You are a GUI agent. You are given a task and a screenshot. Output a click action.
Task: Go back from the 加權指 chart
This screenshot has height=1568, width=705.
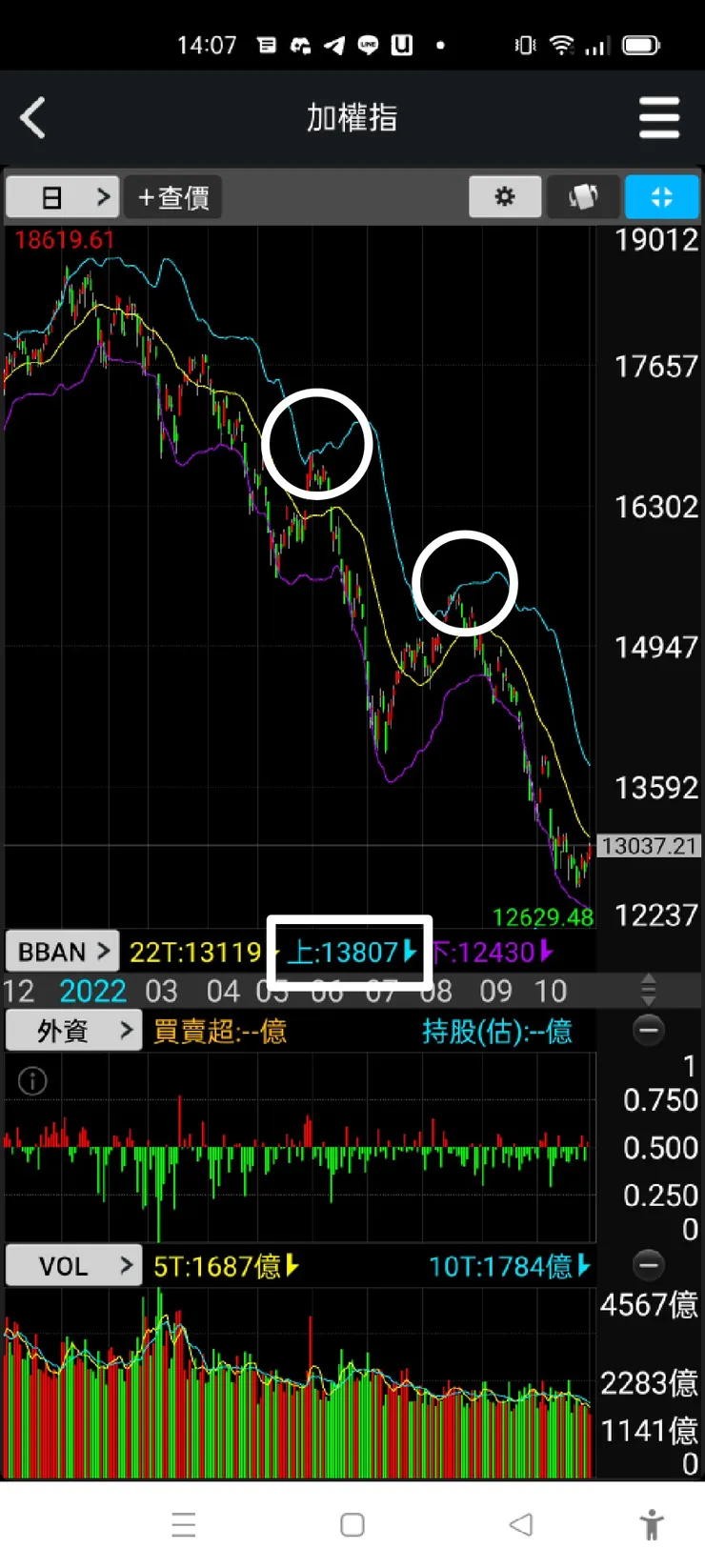pyautogui.click(x=33, y=118)
